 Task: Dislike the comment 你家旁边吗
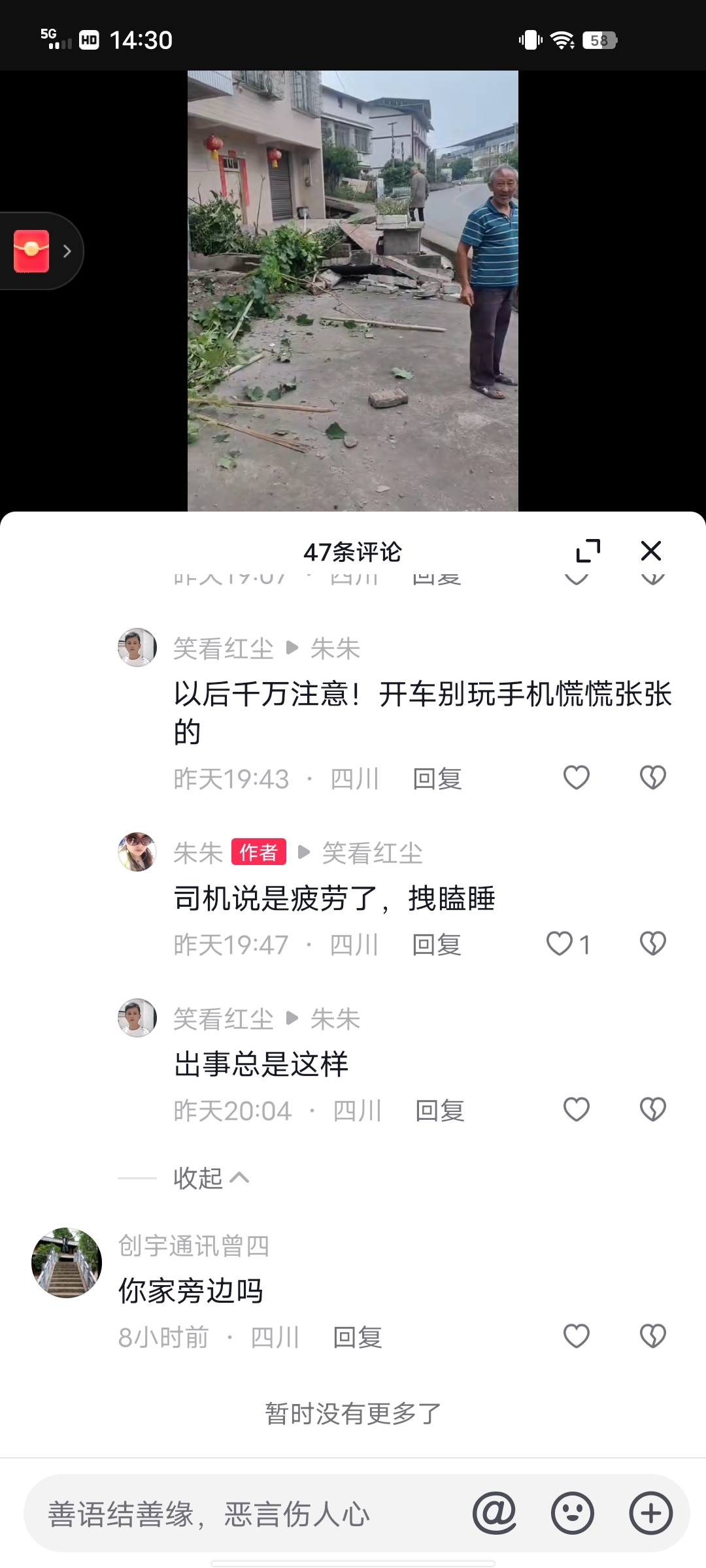point(652,1336)
